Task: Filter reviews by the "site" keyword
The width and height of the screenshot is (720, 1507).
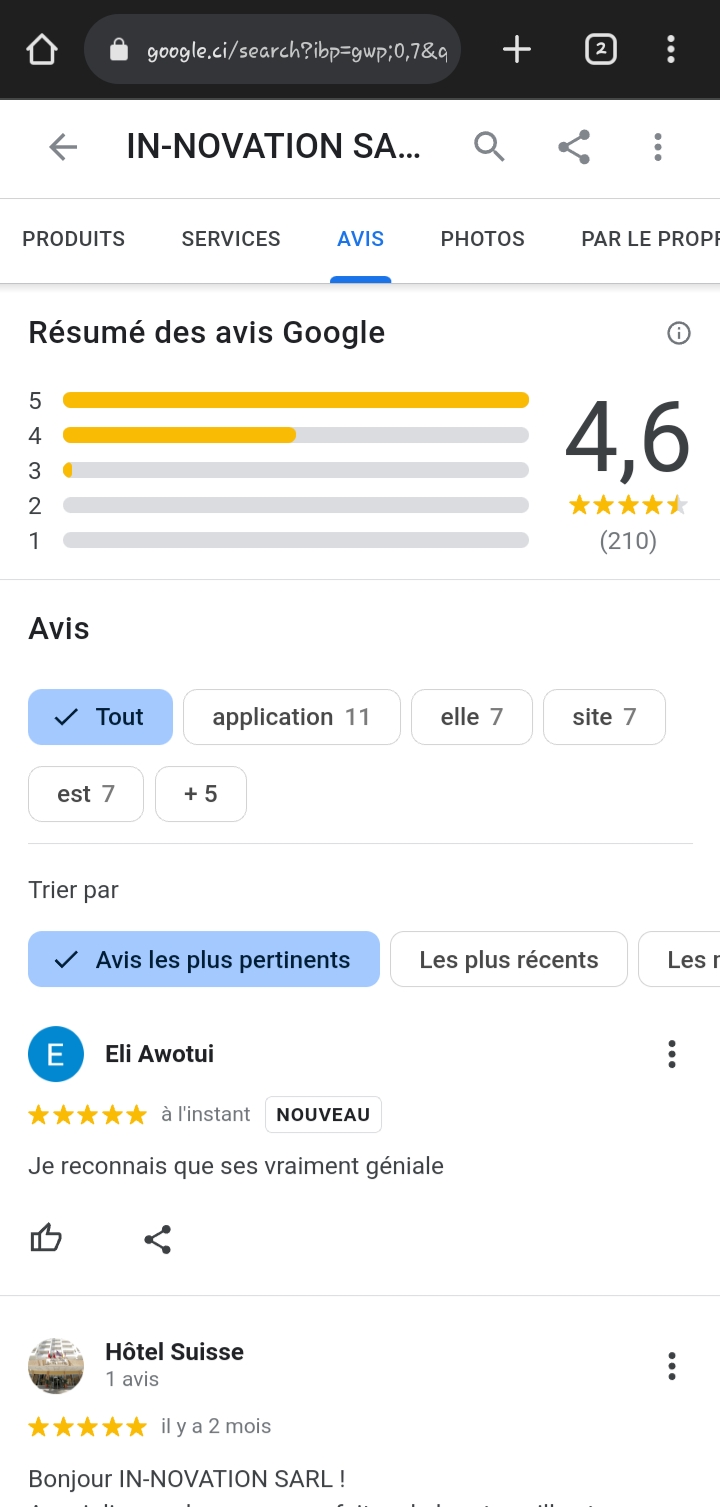Action: (604, 717)
